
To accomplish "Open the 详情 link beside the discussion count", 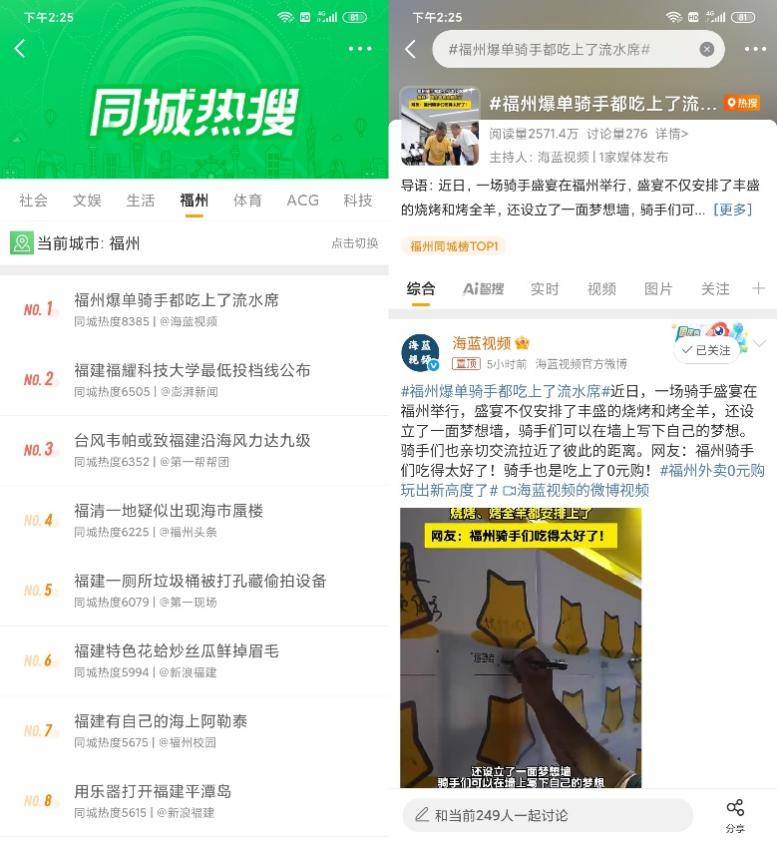I will point(671,133).
